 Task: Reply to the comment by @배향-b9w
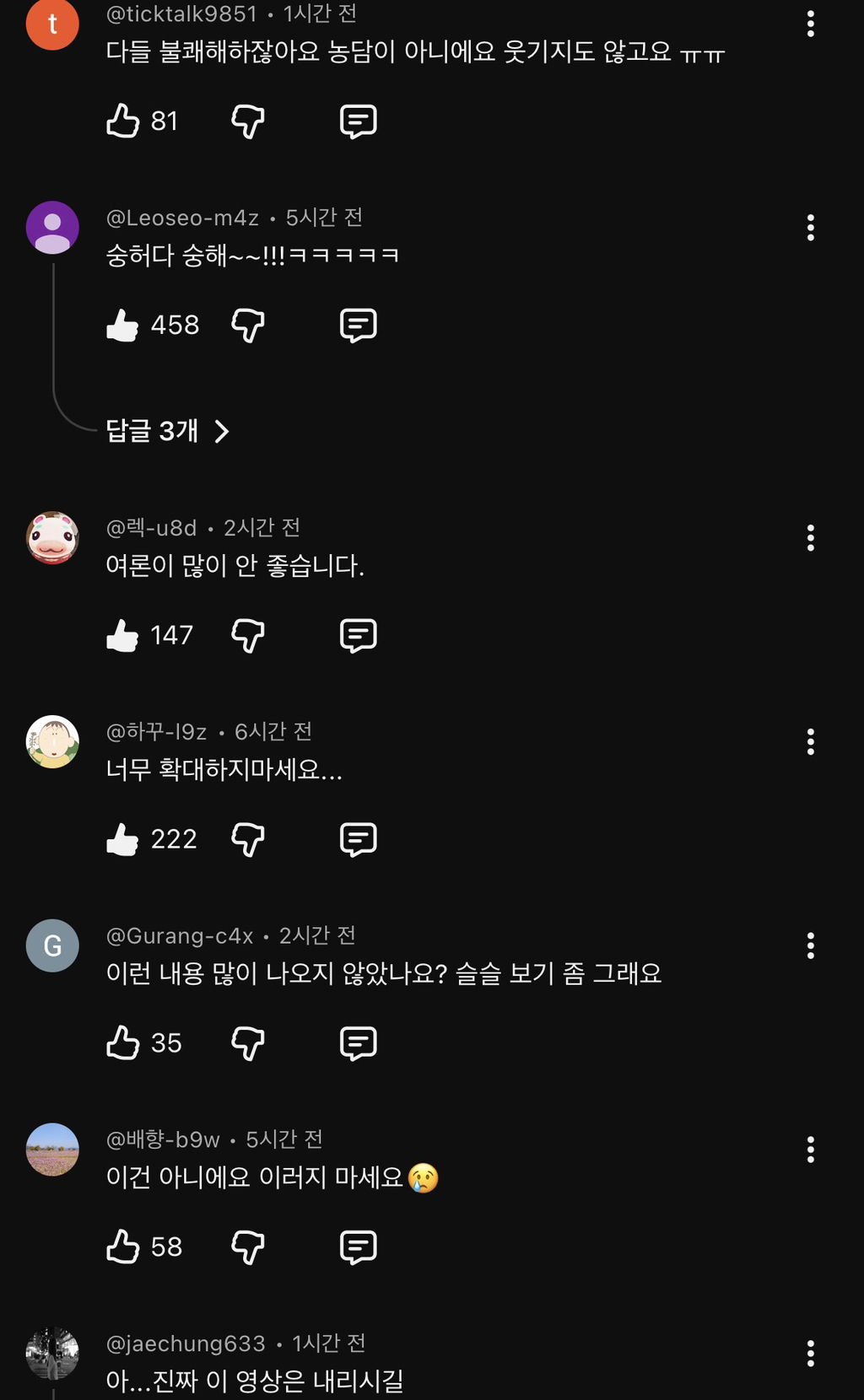[x=358, y=1247]
